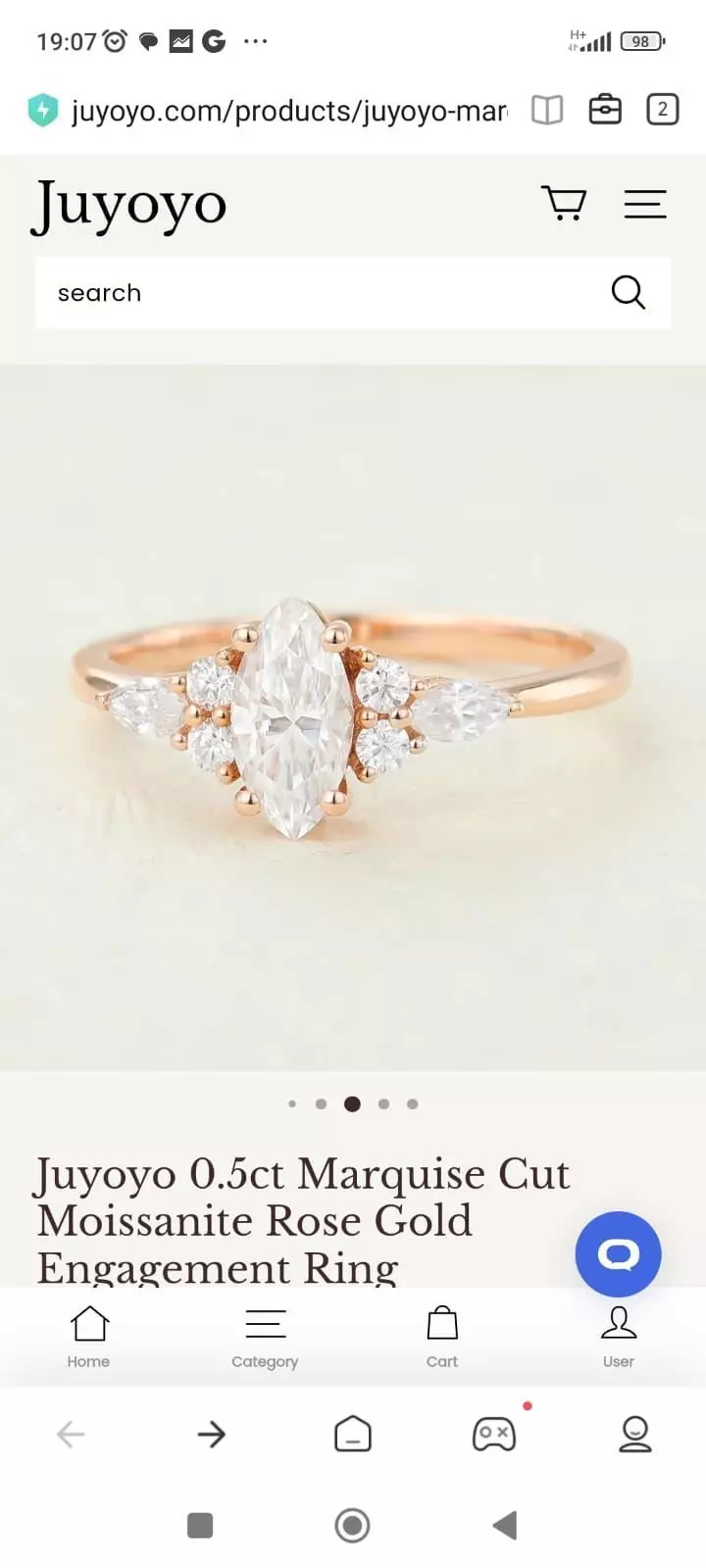Image resolution: width=706 pixels, height=1568 pixels.
Task: Open the browser home page button
Action: click(x=353, y=1435)
